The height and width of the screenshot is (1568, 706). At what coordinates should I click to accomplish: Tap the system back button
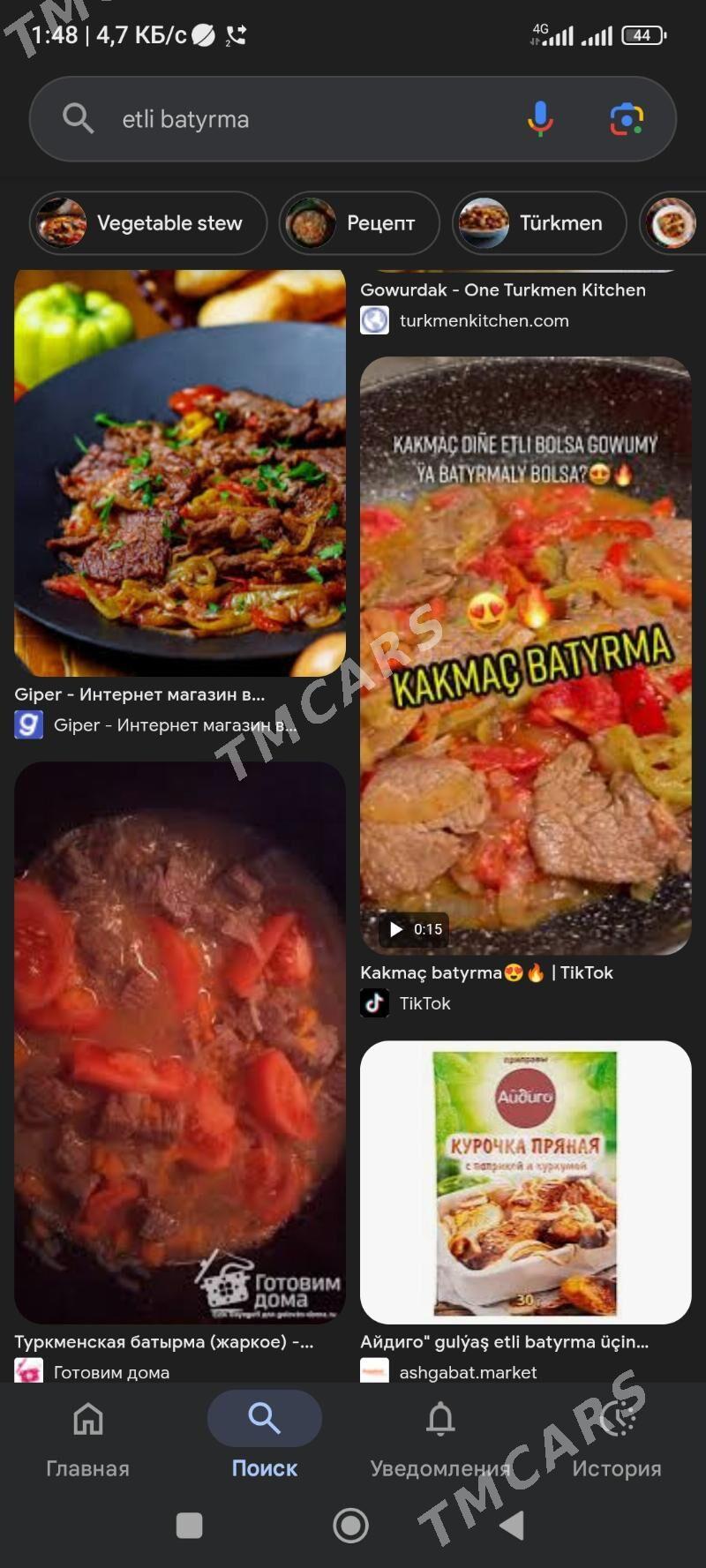512,1525
